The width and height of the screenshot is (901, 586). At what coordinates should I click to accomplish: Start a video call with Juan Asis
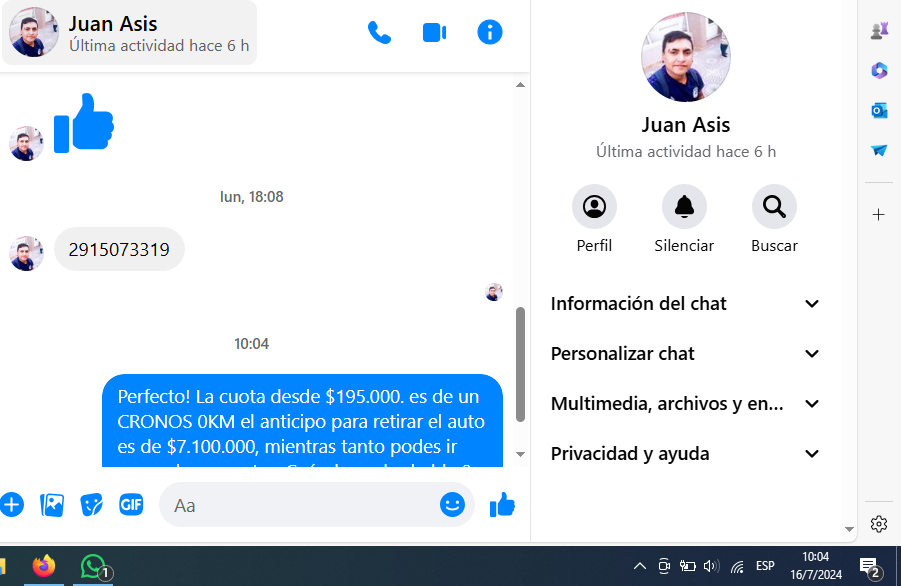click(x=434, y=32)
